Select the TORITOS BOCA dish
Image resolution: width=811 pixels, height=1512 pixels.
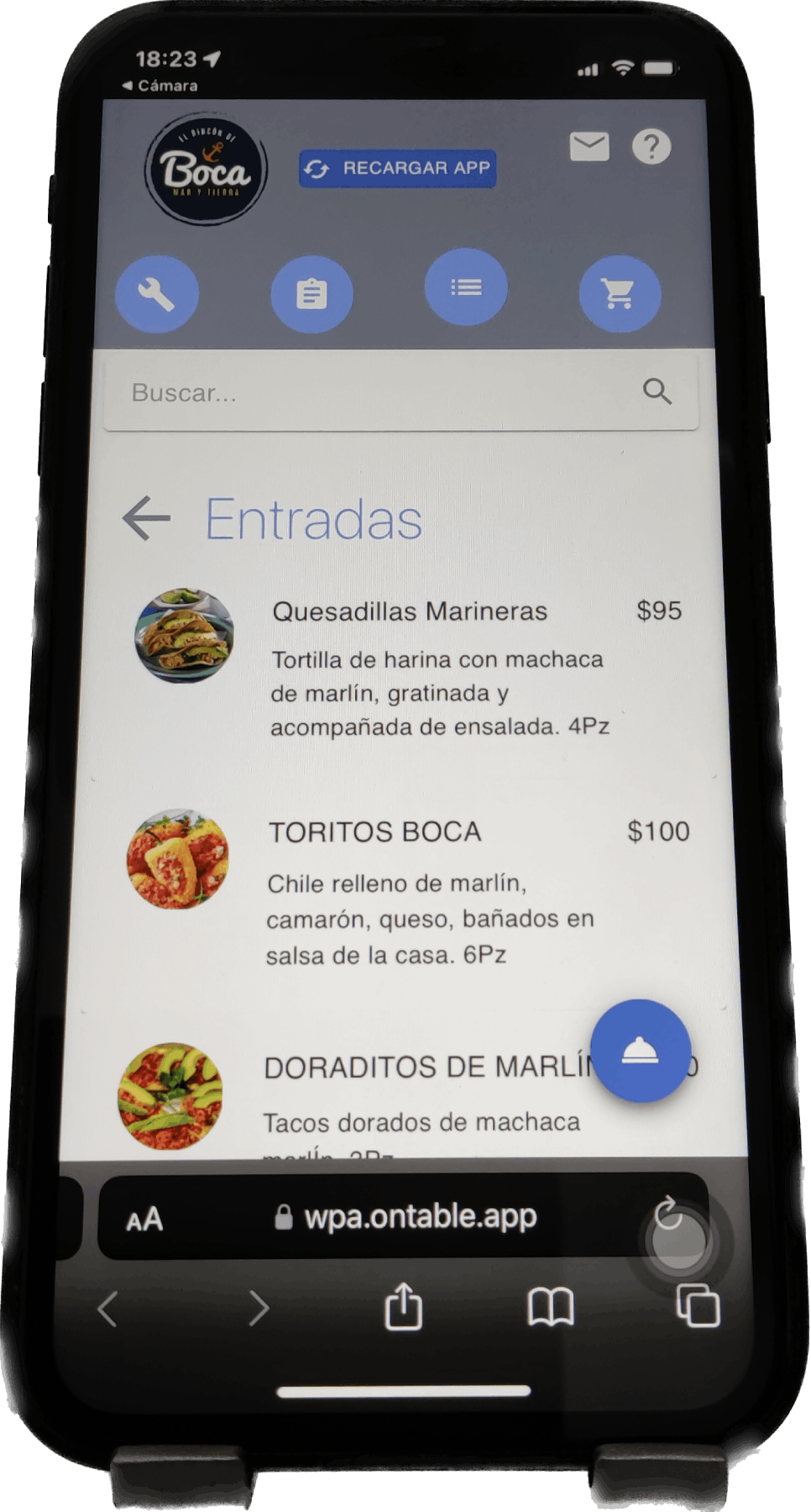click(374, 832)
